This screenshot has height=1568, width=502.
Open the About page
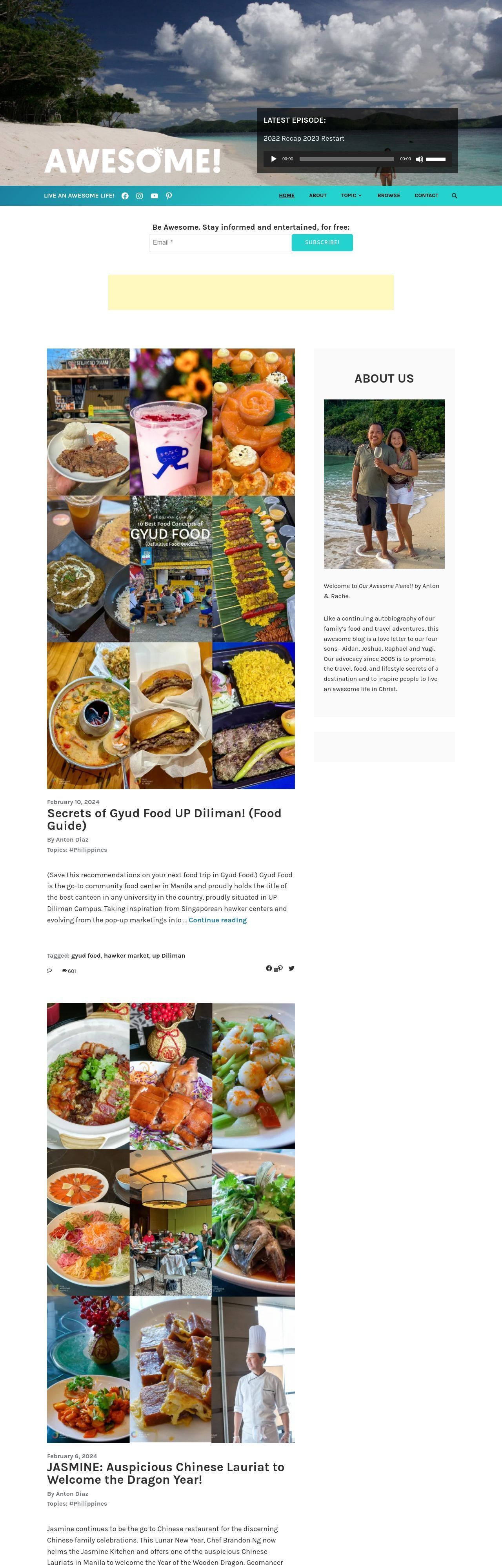coord(317,195)
